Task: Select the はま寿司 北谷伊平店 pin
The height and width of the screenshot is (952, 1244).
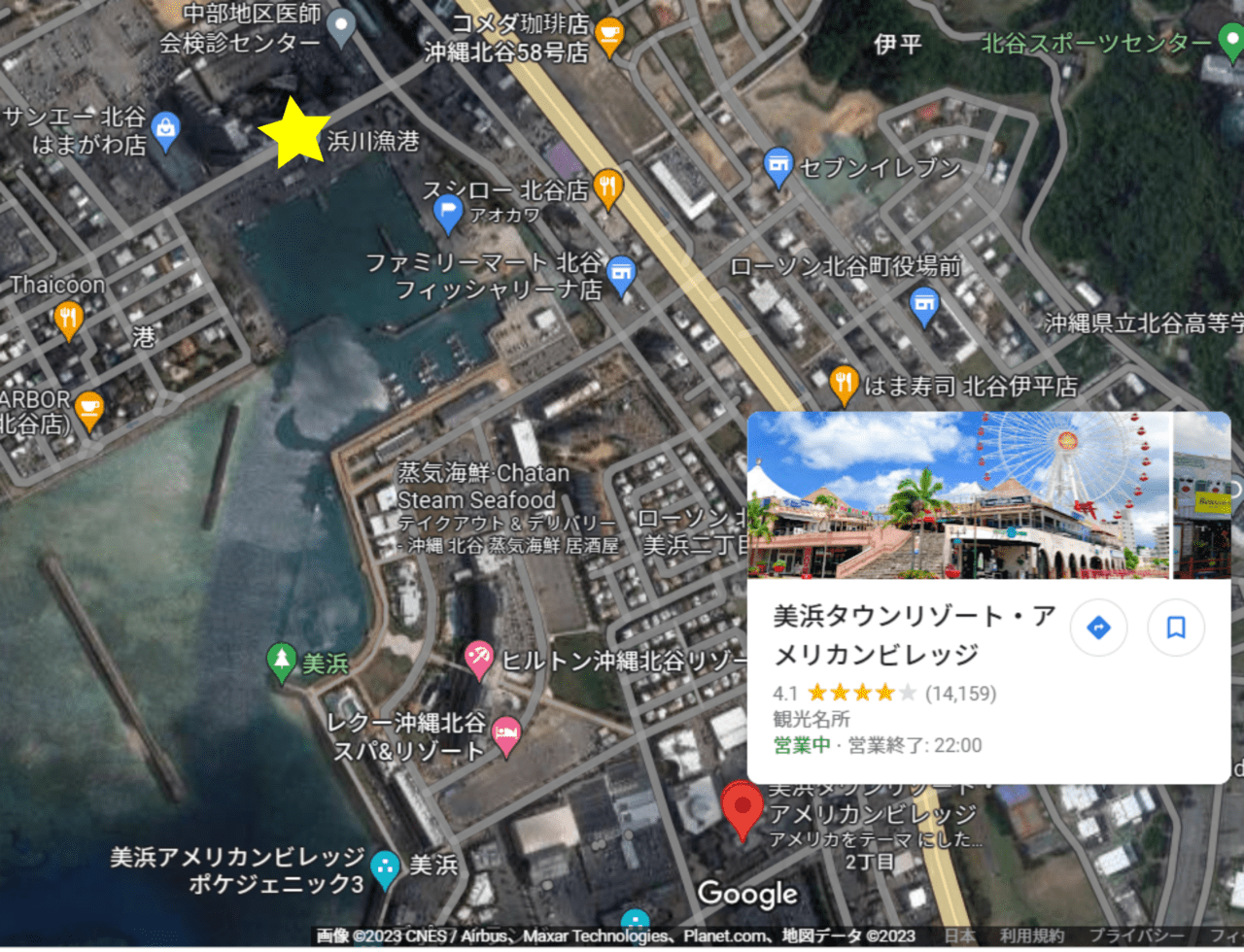Action: click(x=844, y=385)
